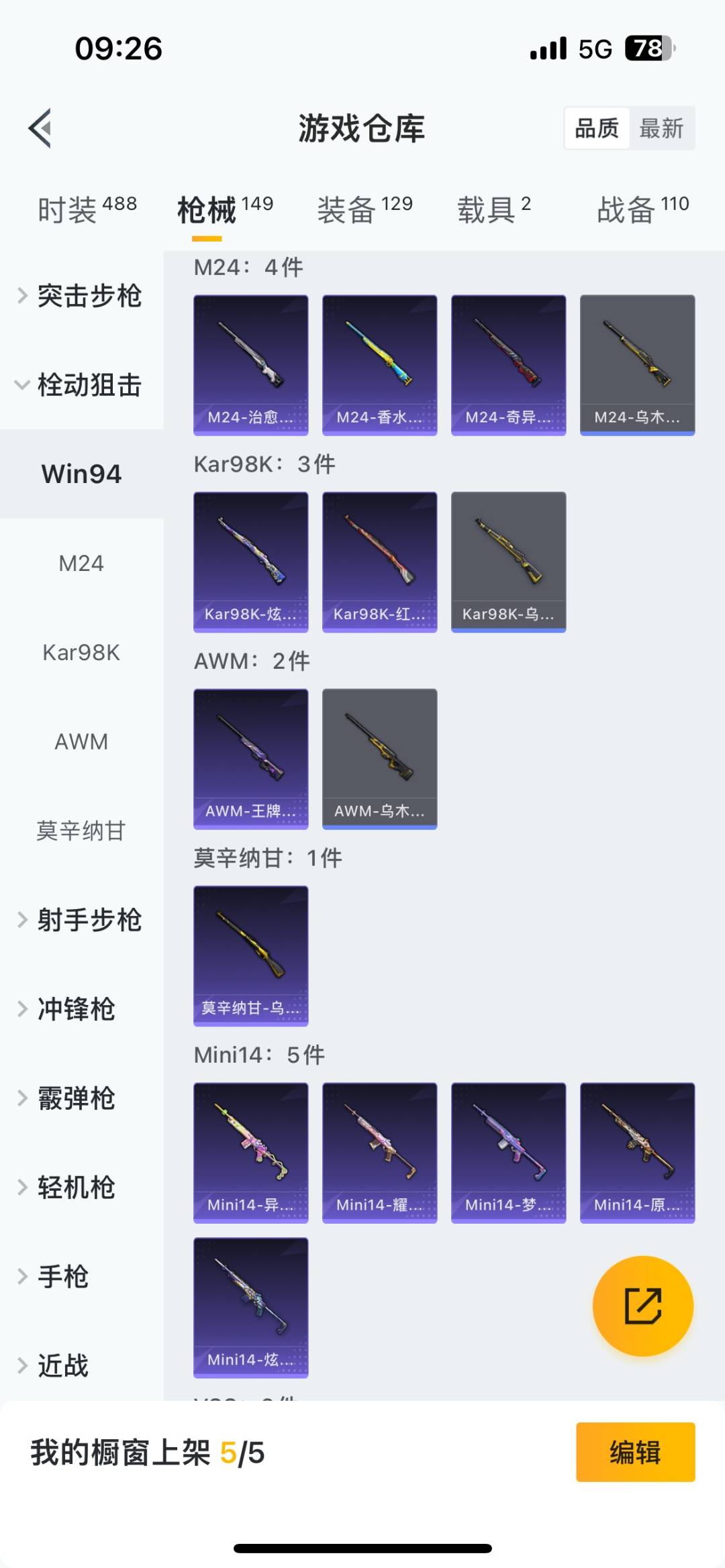Switch sorting to 最新 mode
This screenshot has width=725, height=1568.
tap(662, 128)
